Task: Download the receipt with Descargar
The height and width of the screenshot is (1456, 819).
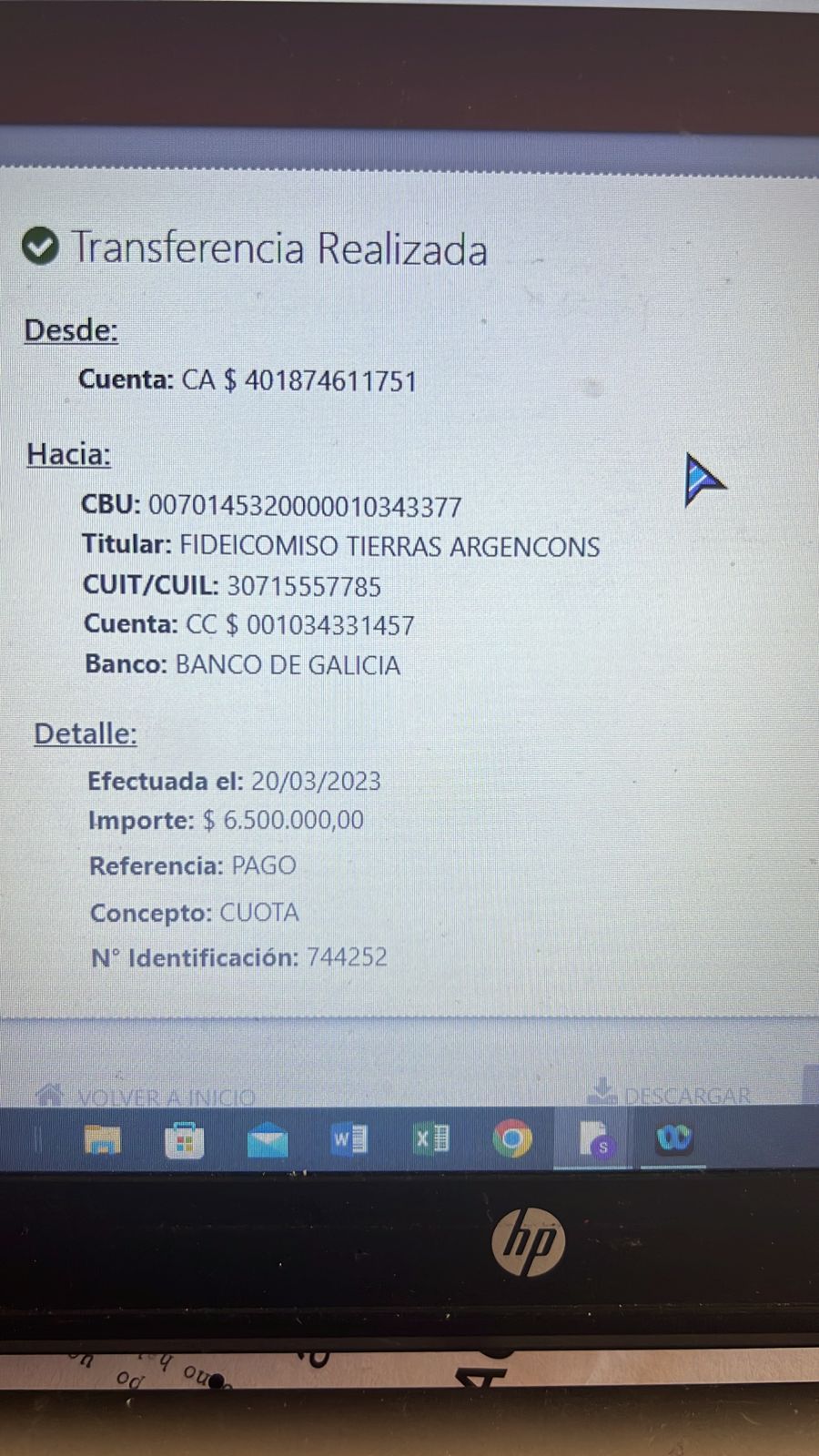Action: [x=671, y=1094]
